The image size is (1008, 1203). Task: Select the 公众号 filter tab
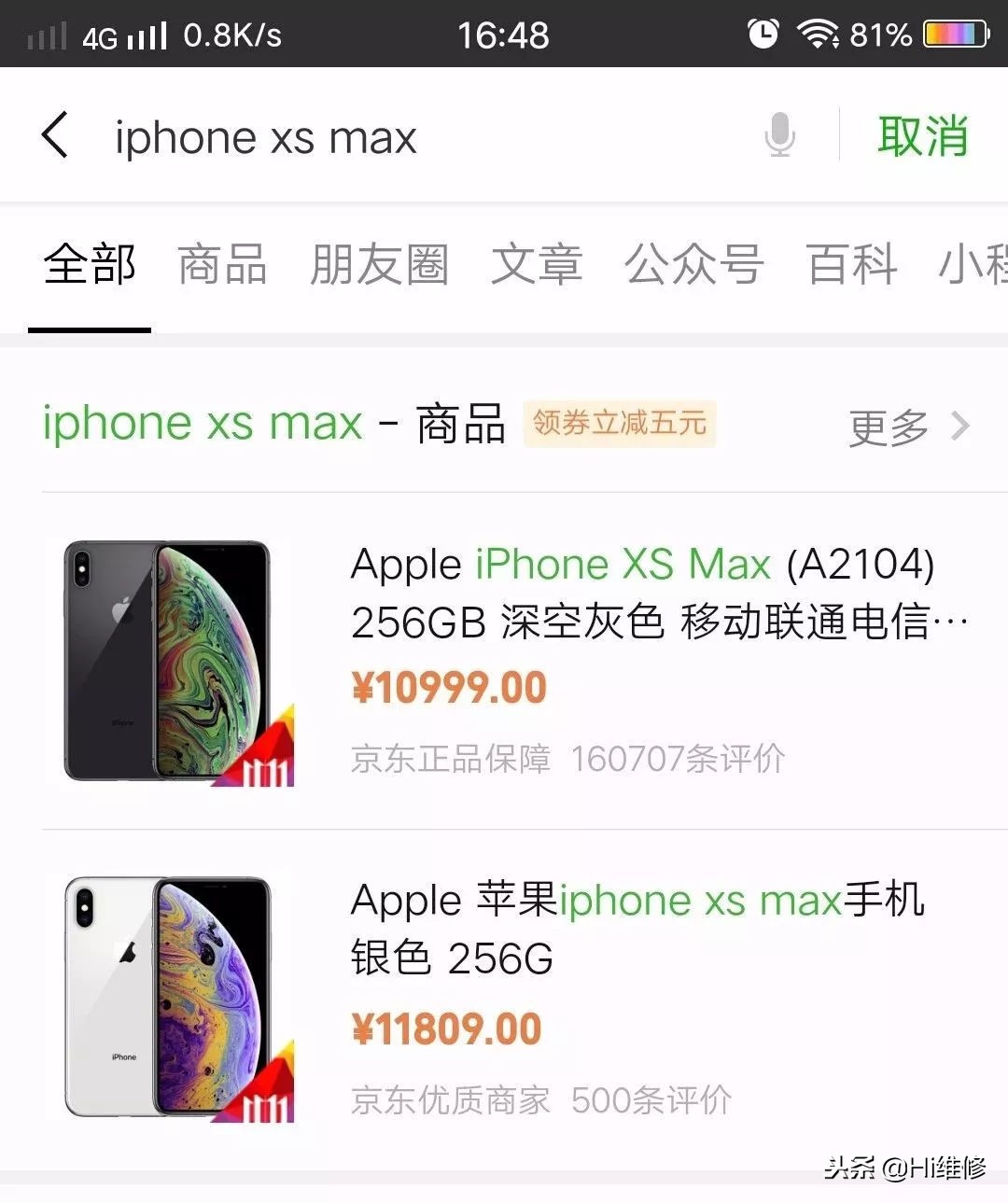pos(693,266)
